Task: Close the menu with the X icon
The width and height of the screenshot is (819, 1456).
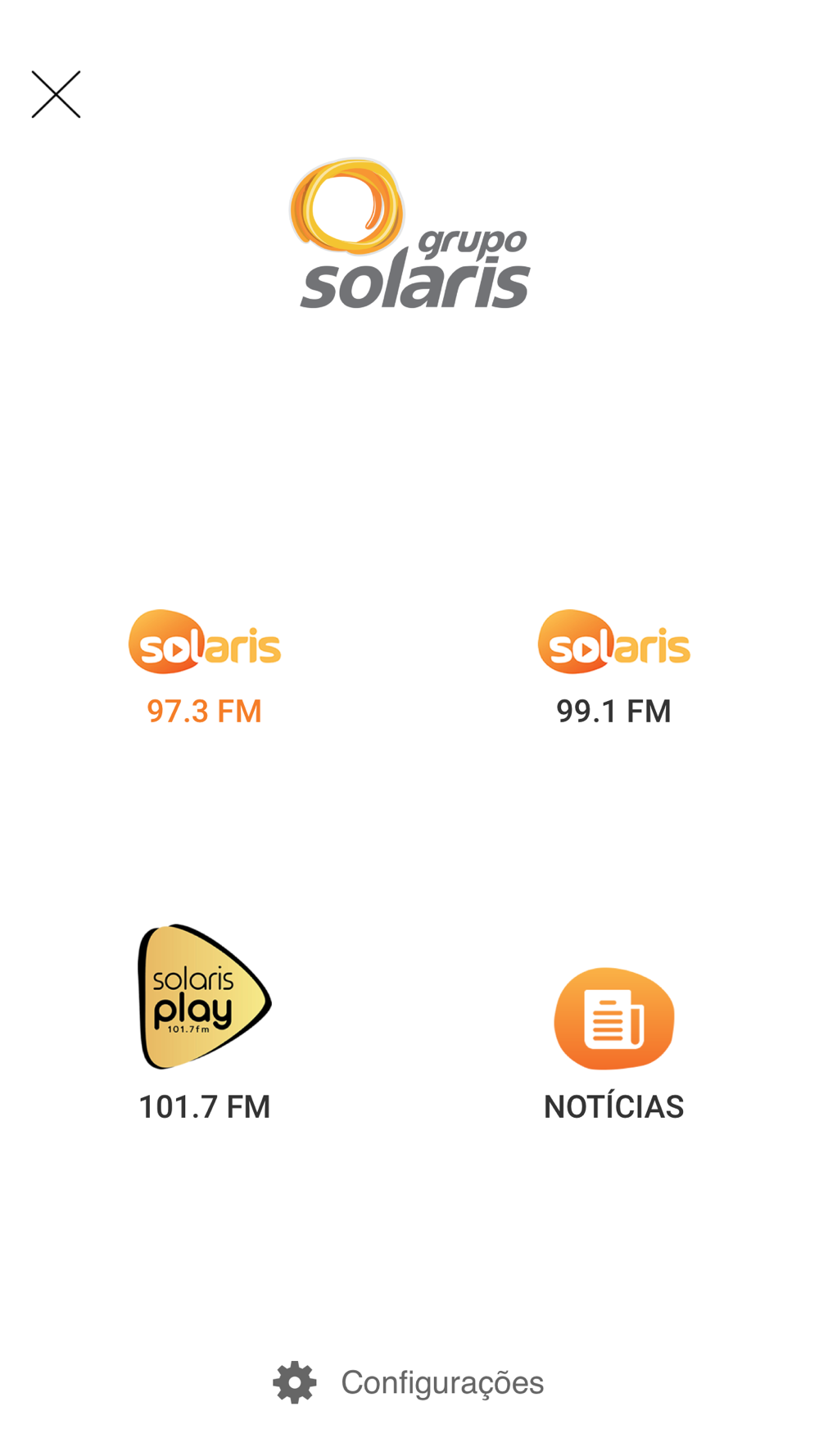Action: point(56,94)
